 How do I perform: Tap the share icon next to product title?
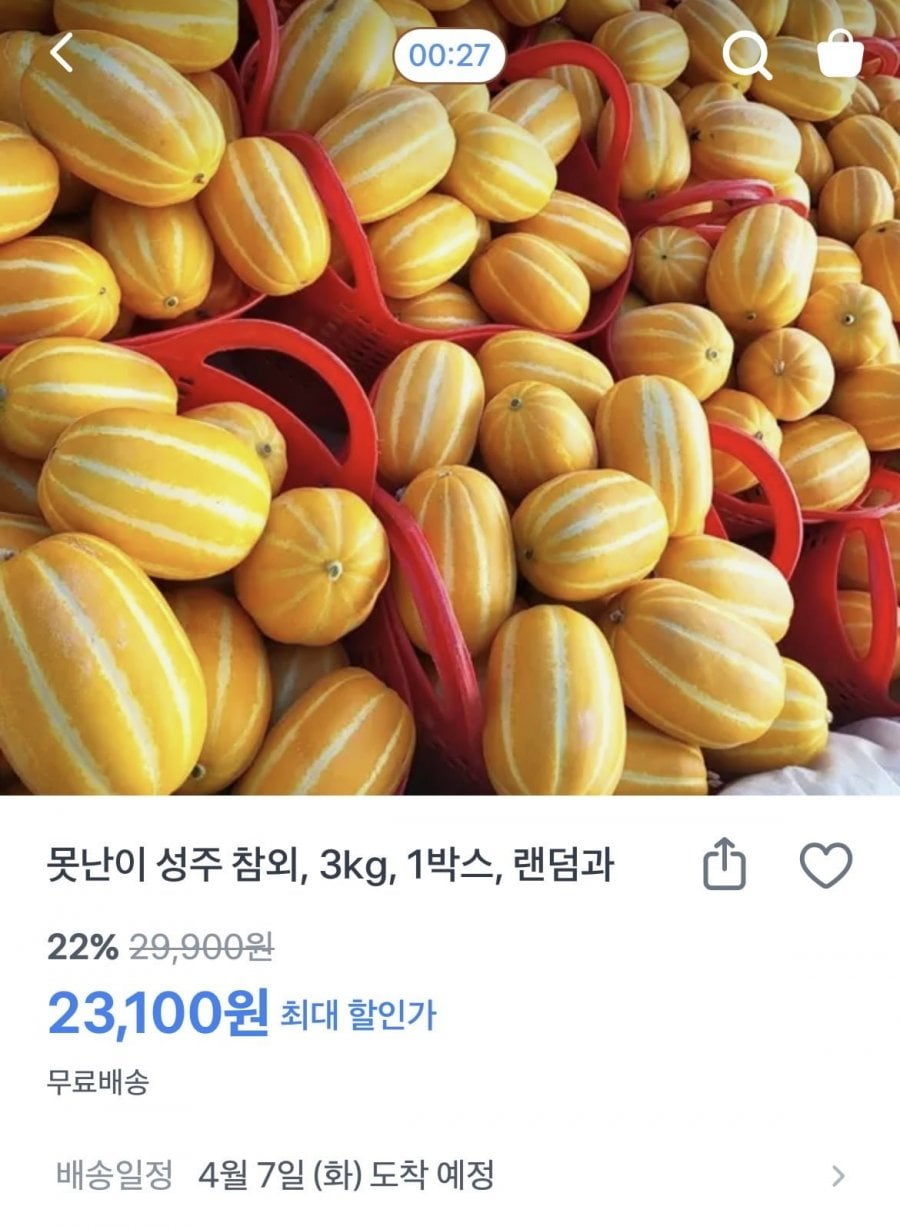[x=726, y=862]
